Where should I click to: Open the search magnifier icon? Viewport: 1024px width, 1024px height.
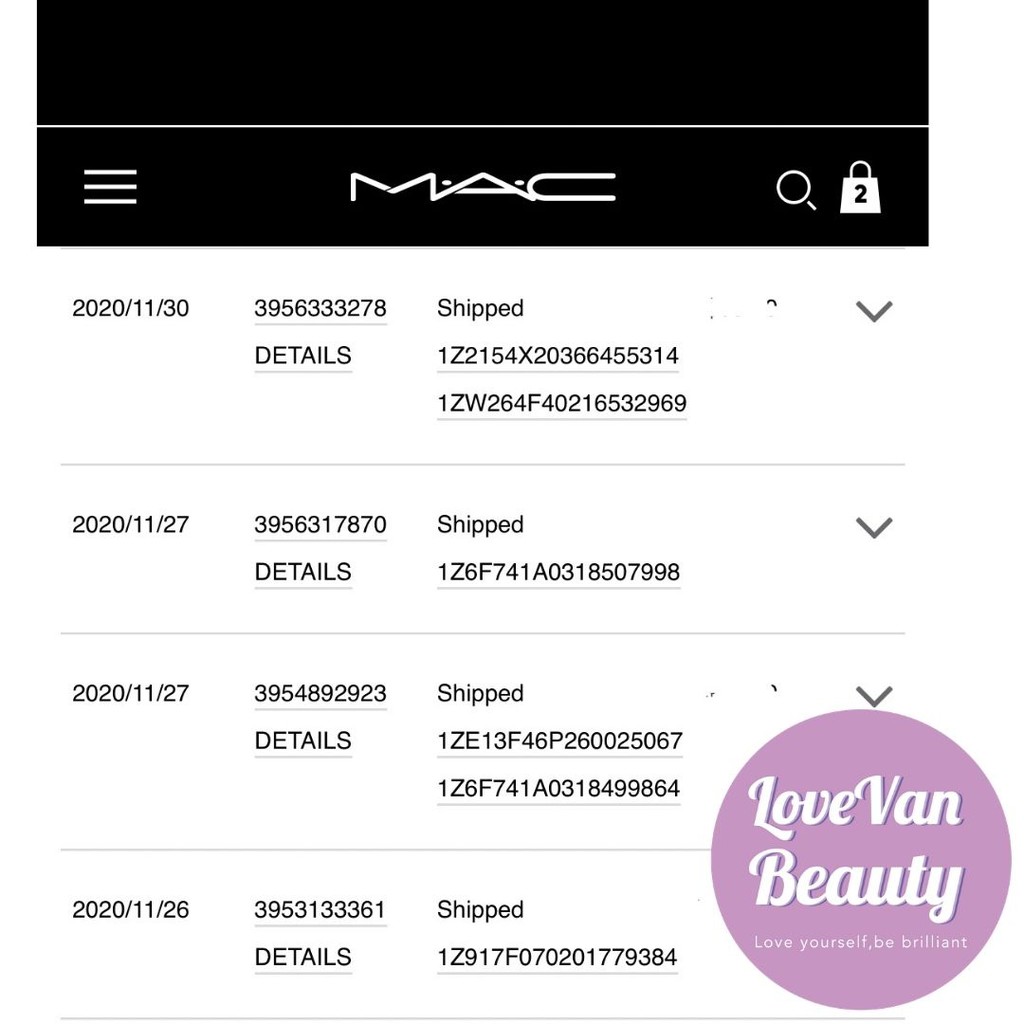796,190
